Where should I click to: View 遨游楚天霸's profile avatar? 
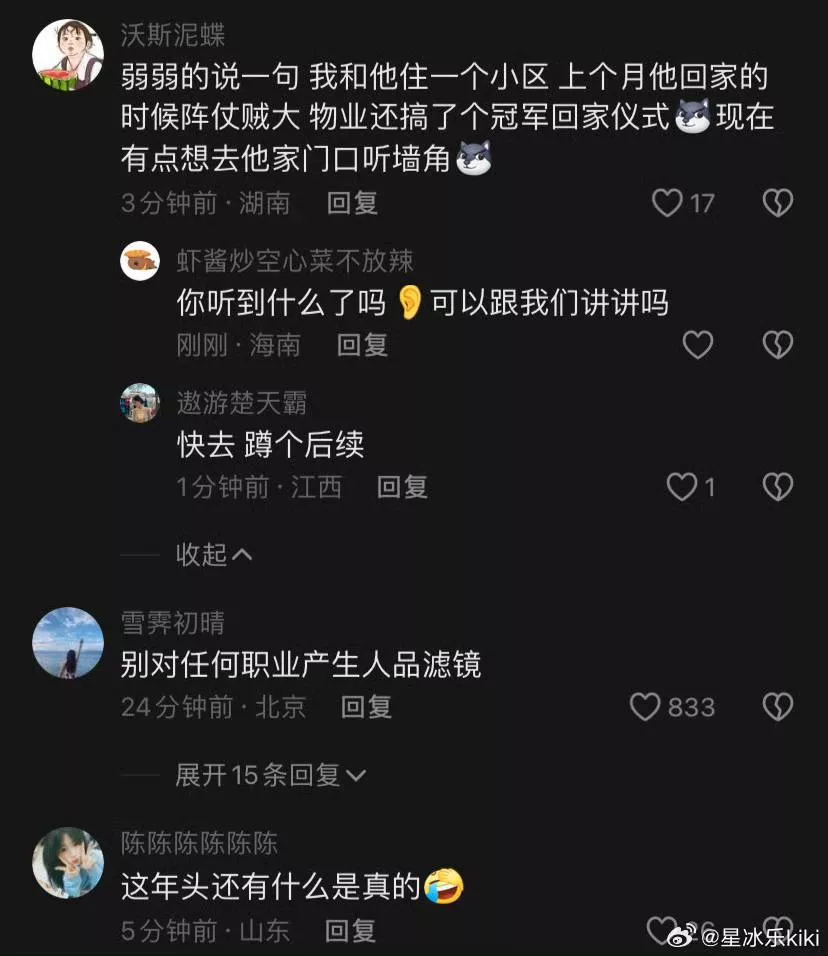pyautogui.click(x=140, y=403)
